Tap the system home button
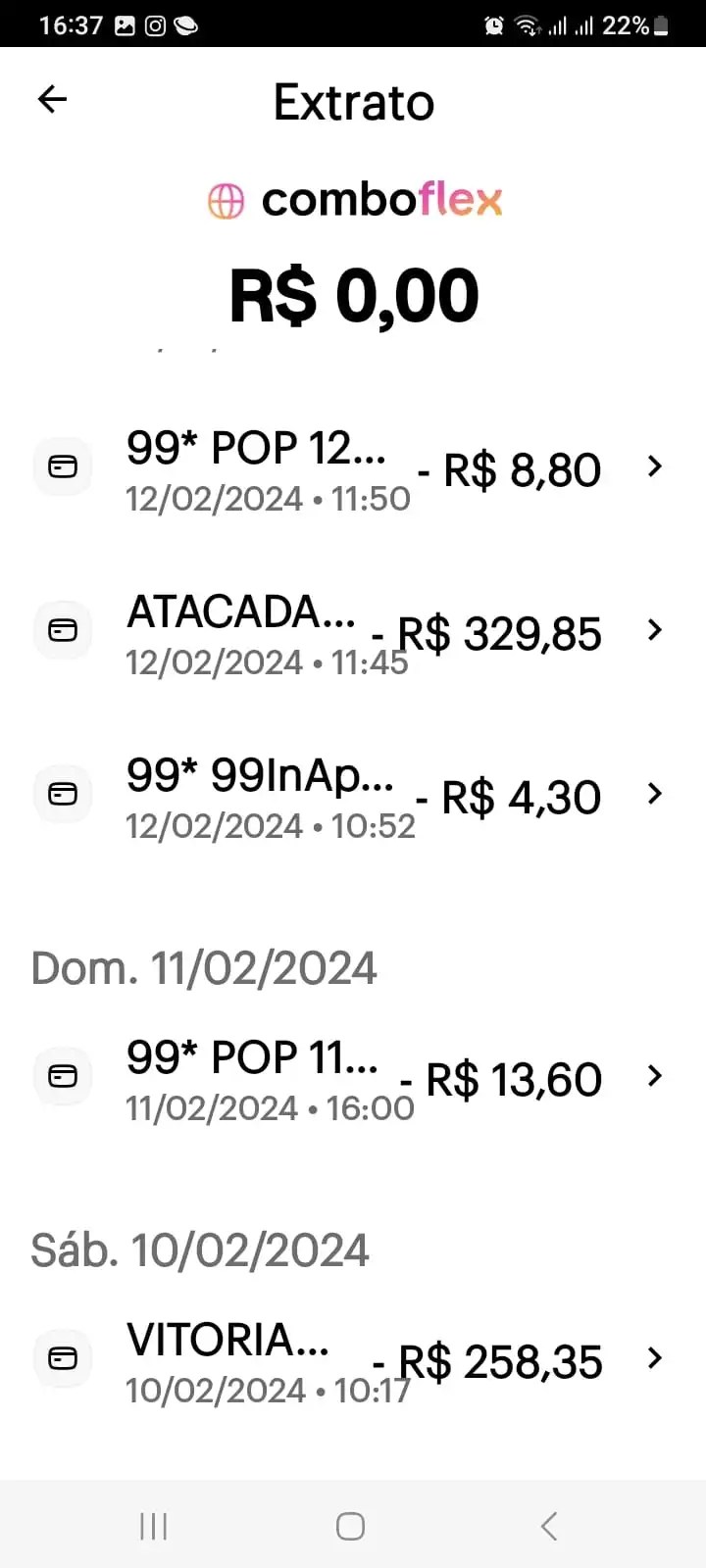This screenshot has height=1568, width=706. click(350, 1526)
